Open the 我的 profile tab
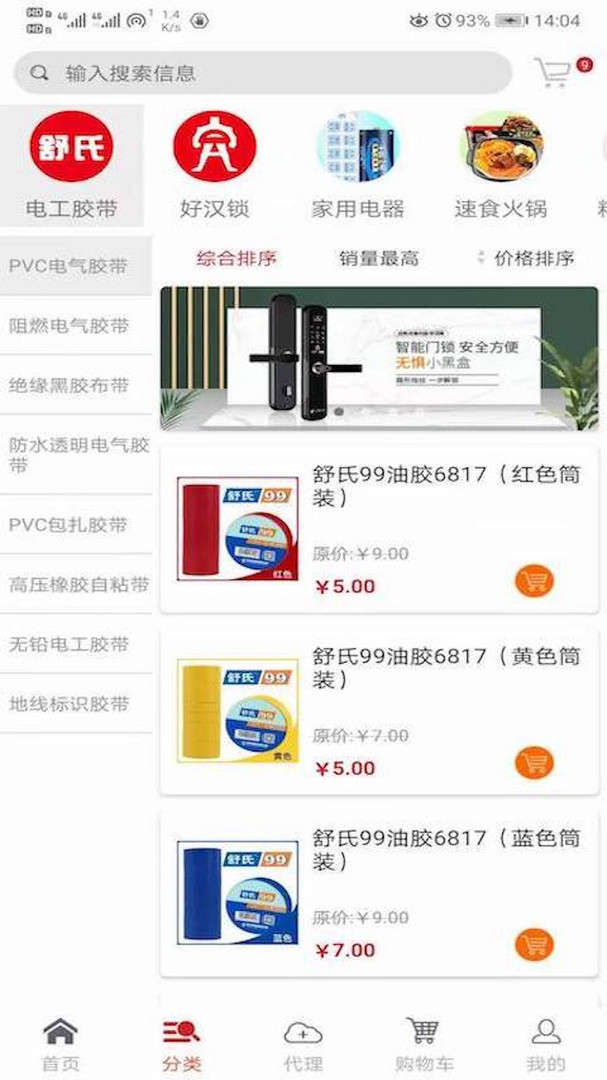Image resolution: width=607 pixels, height=1080 pixels. 546,1044
